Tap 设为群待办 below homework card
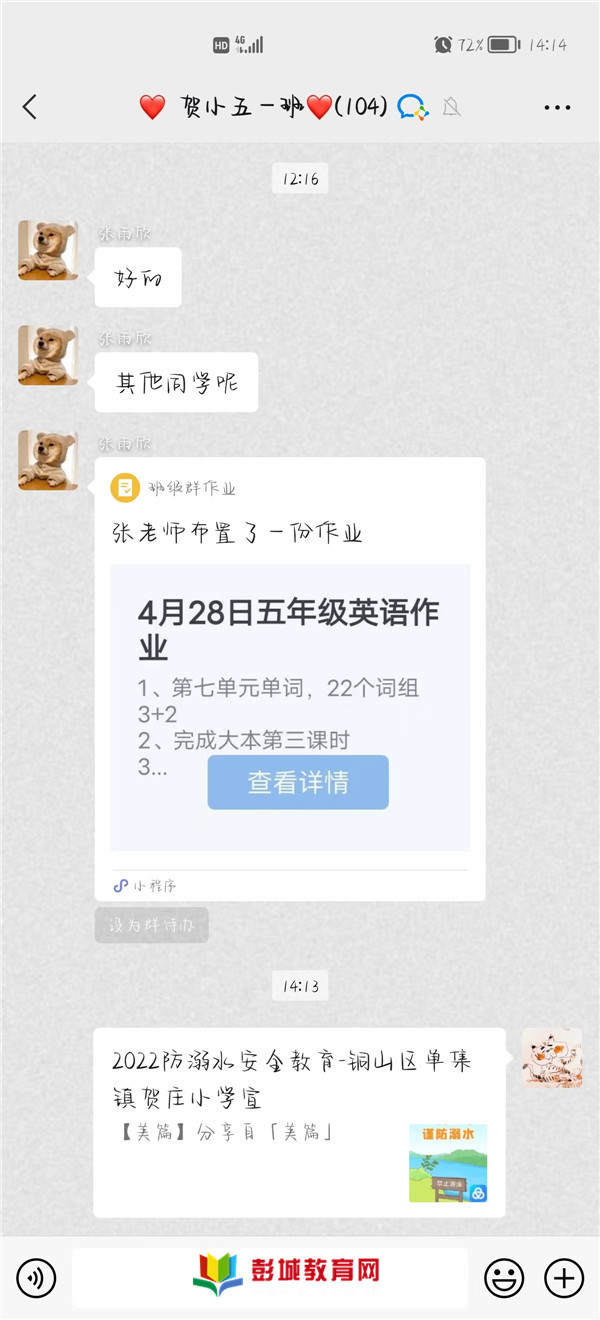Viewport: 600px width, 1320px height. click(x=152, y=925)
